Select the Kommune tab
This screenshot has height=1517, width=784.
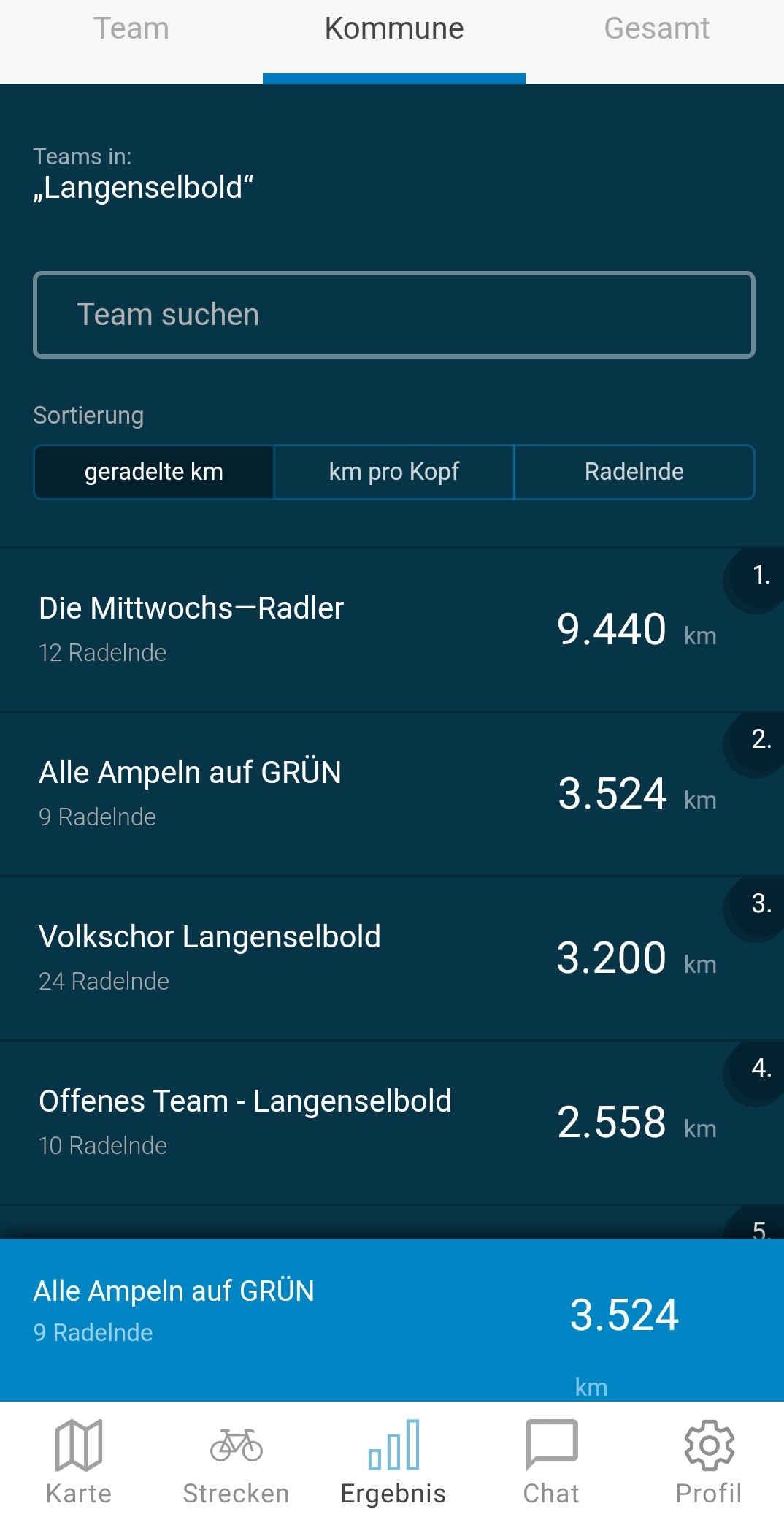(x=394, y=29)
